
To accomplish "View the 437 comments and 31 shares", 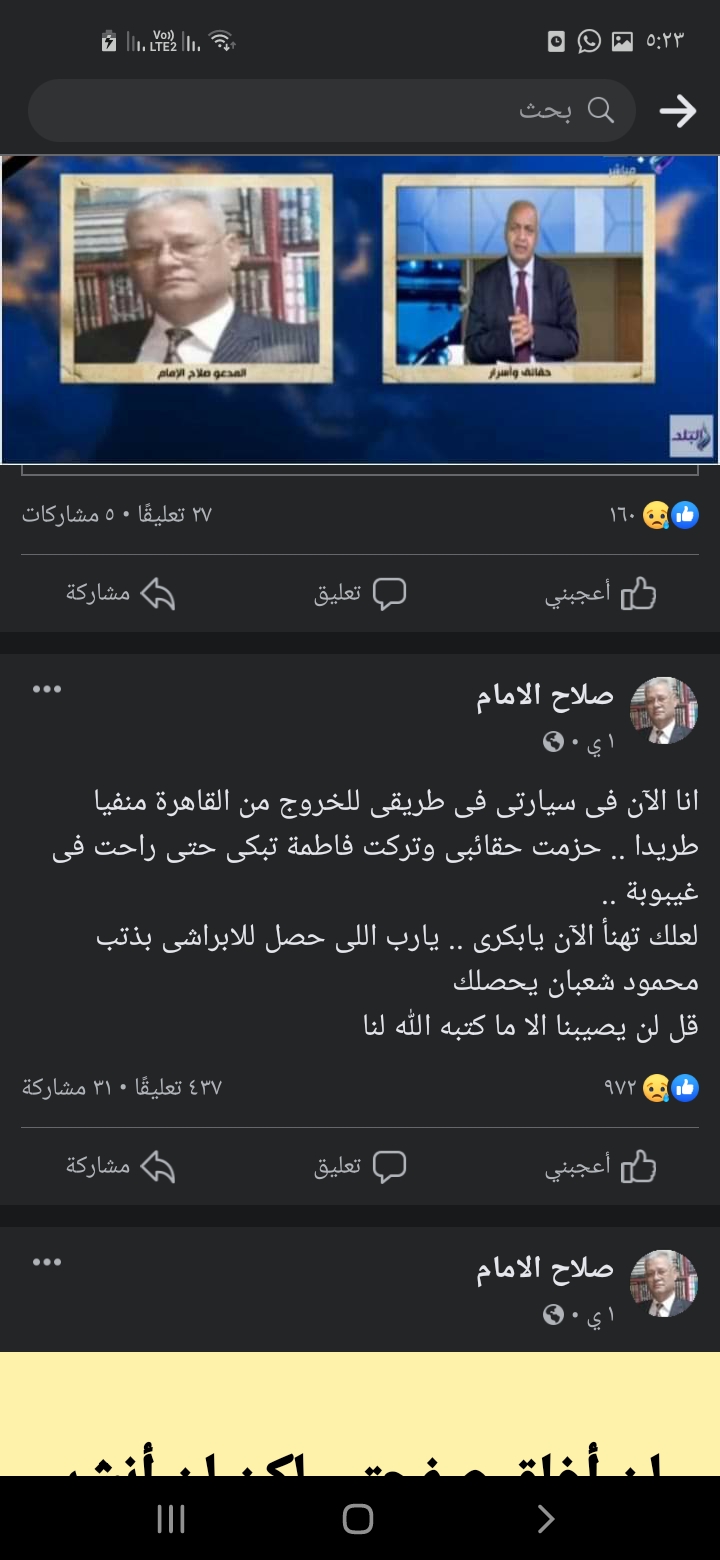I will pos(122,1087).
